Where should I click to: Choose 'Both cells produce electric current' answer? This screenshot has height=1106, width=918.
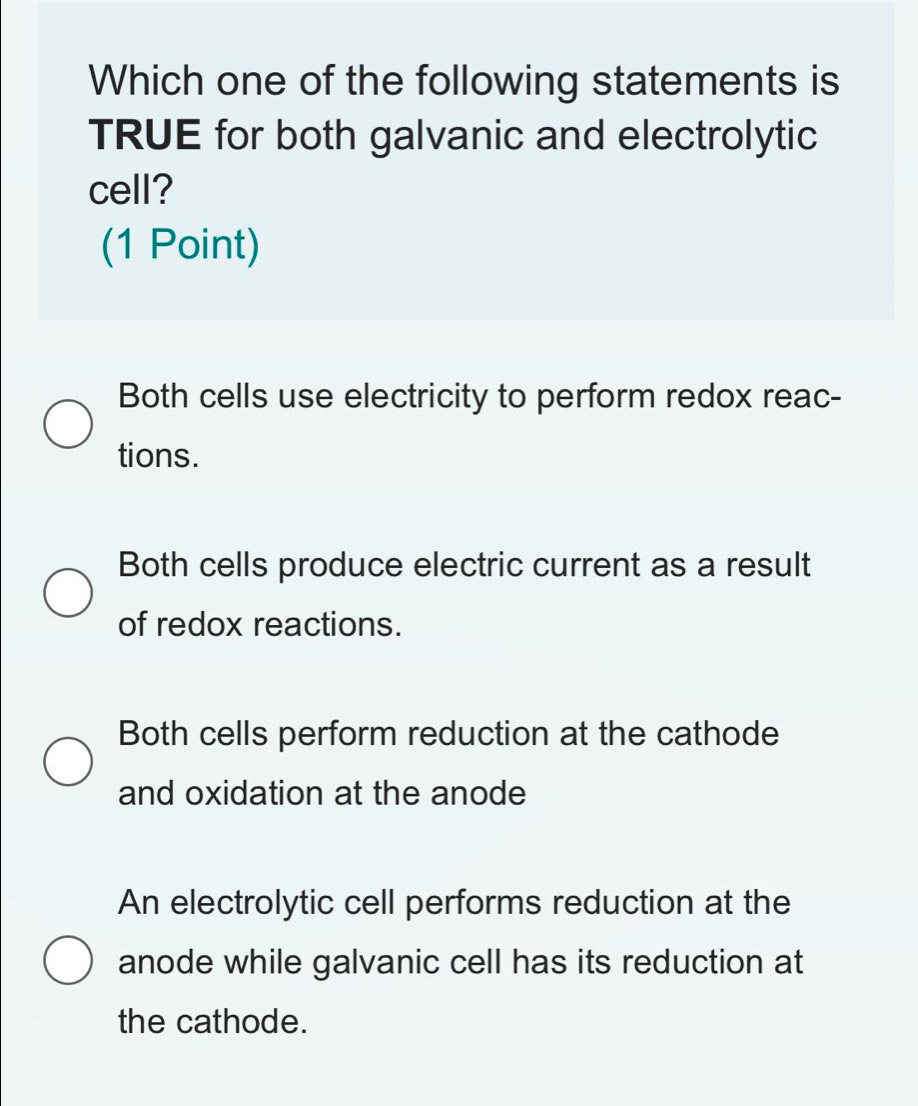coord(66,594)
